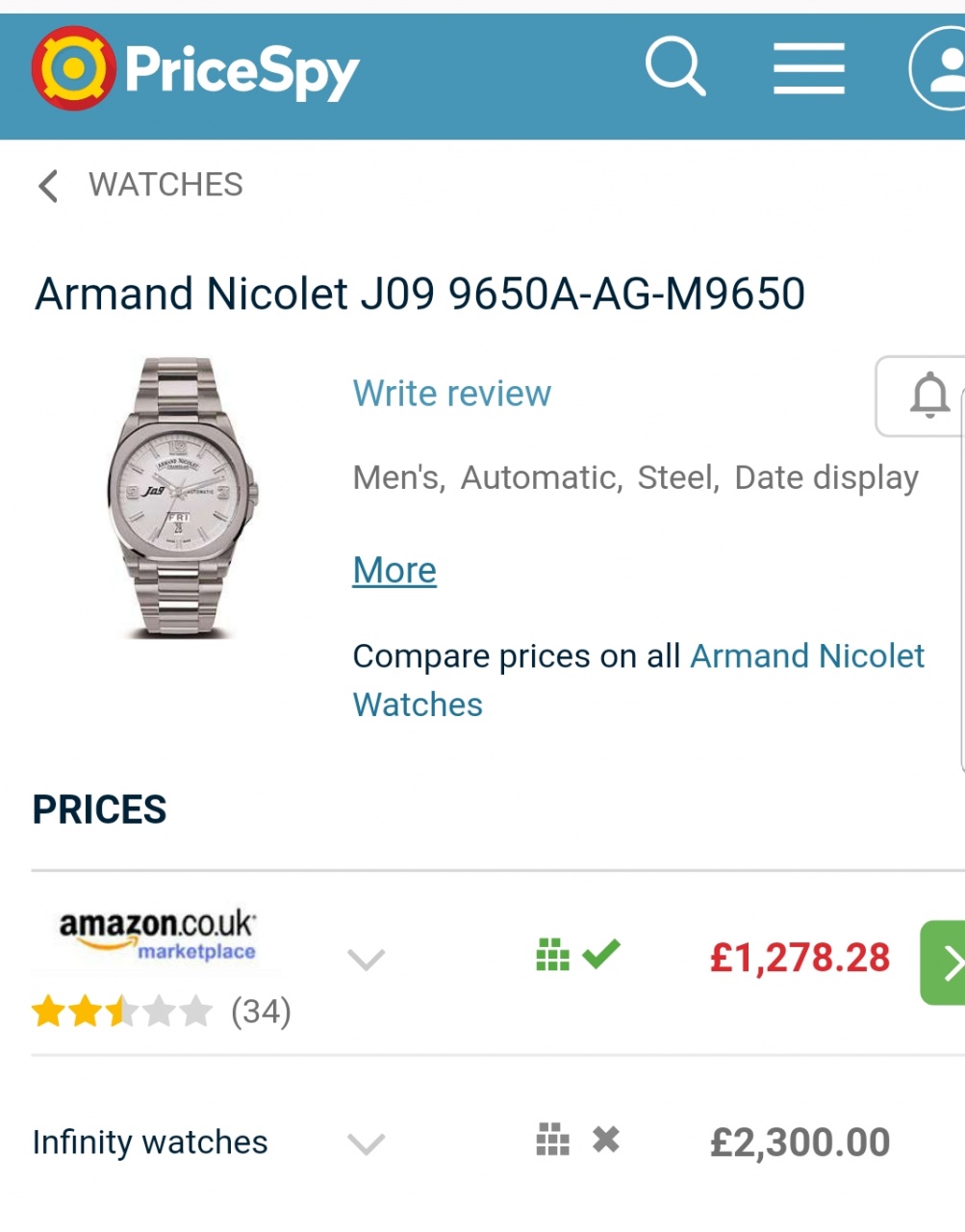This screenshot has width=965, height=1232.
Task: Go to Amazon store via green arrow
Action: [x=945, y=962]
